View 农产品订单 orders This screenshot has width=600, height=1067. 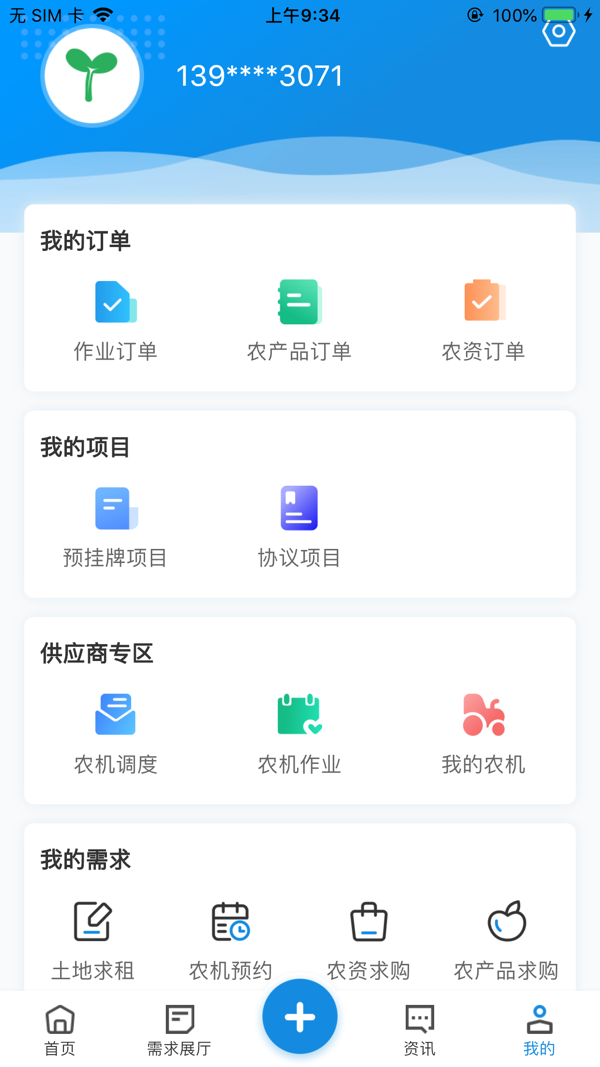coord(299,320)
